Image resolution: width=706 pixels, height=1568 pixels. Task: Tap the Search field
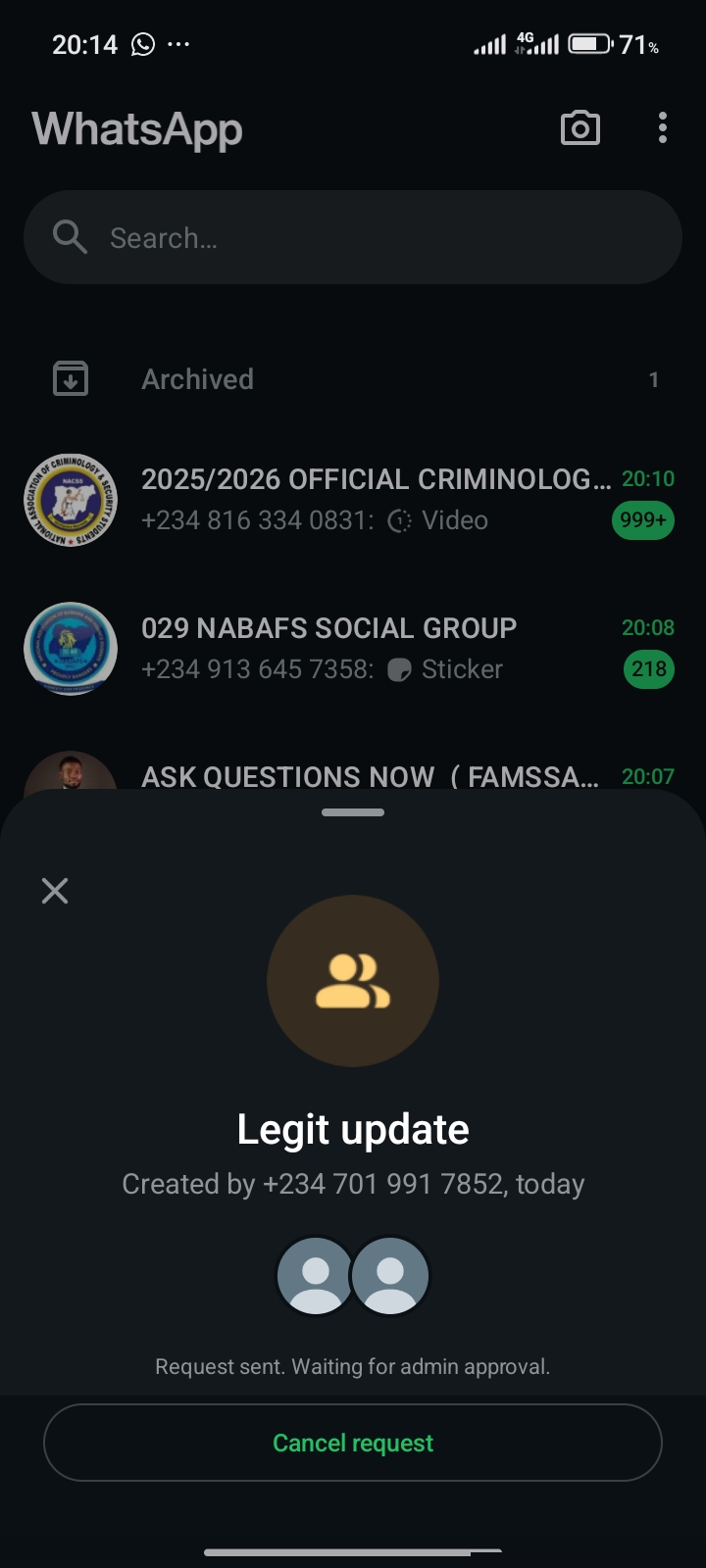tap(353, 238)
